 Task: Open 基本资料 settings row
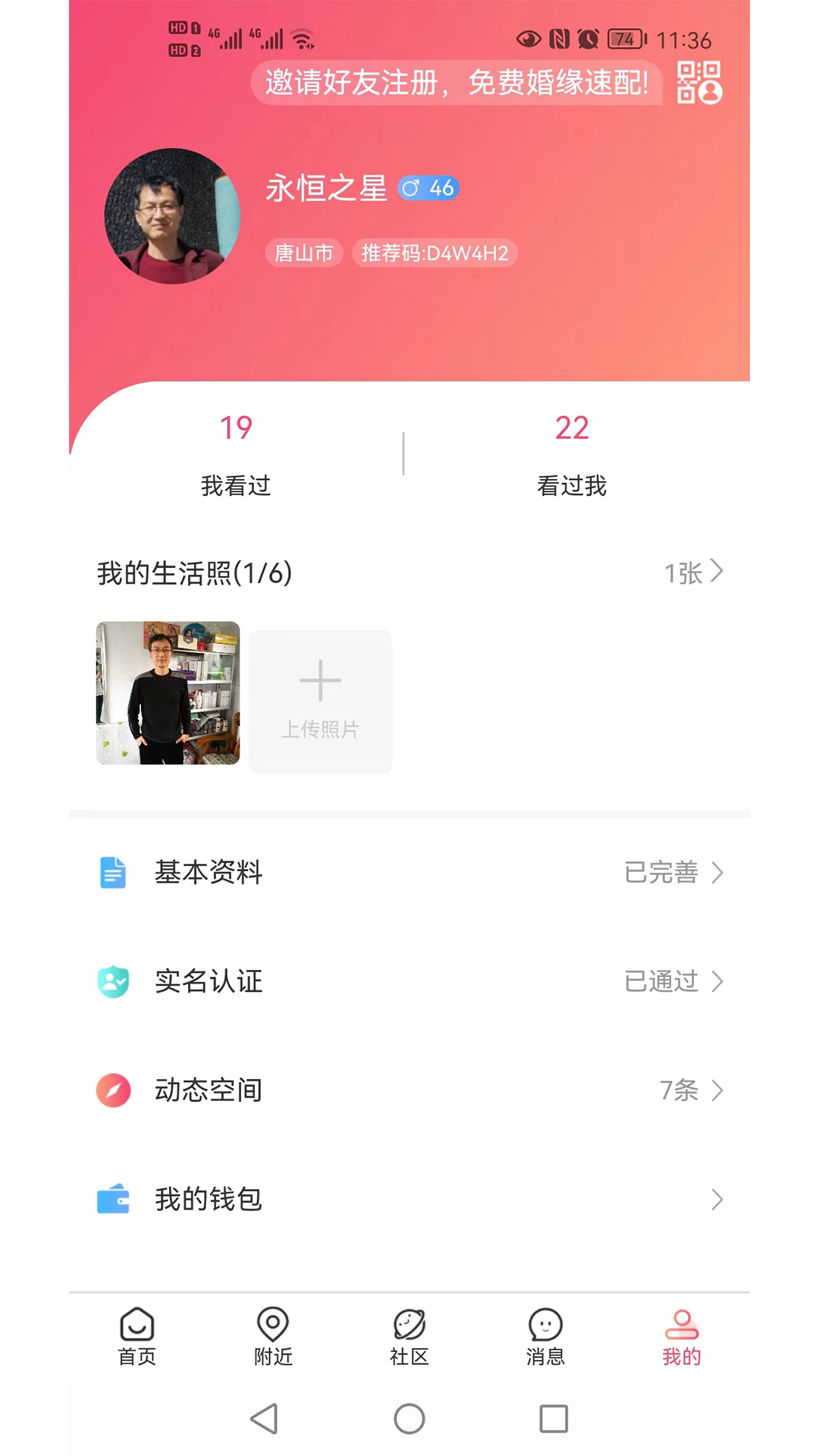point(409,873)
